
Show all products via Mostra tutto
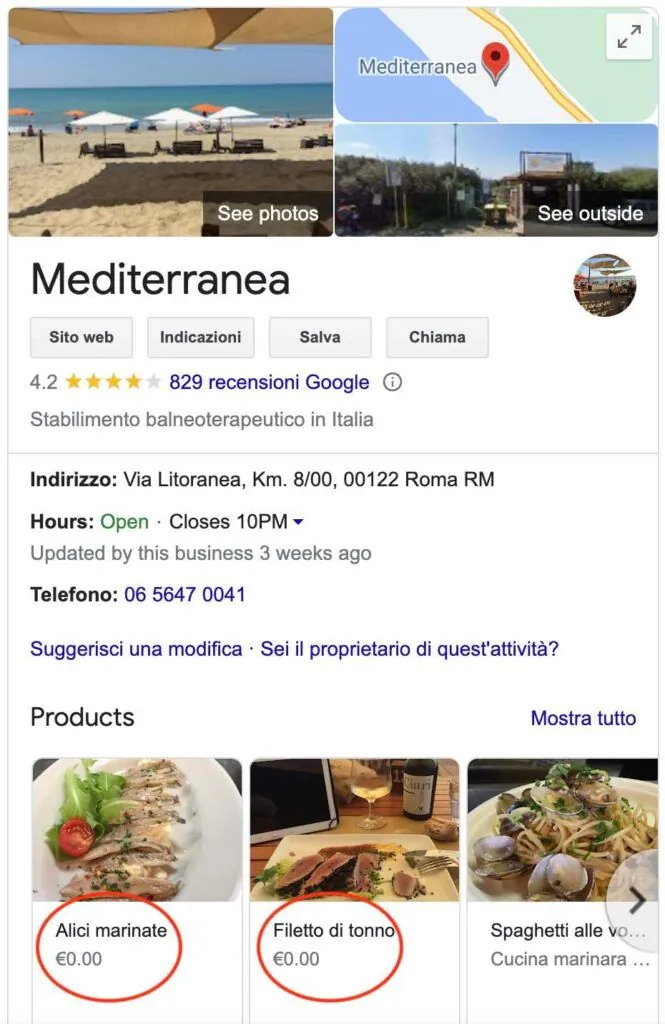coord(583,718)
